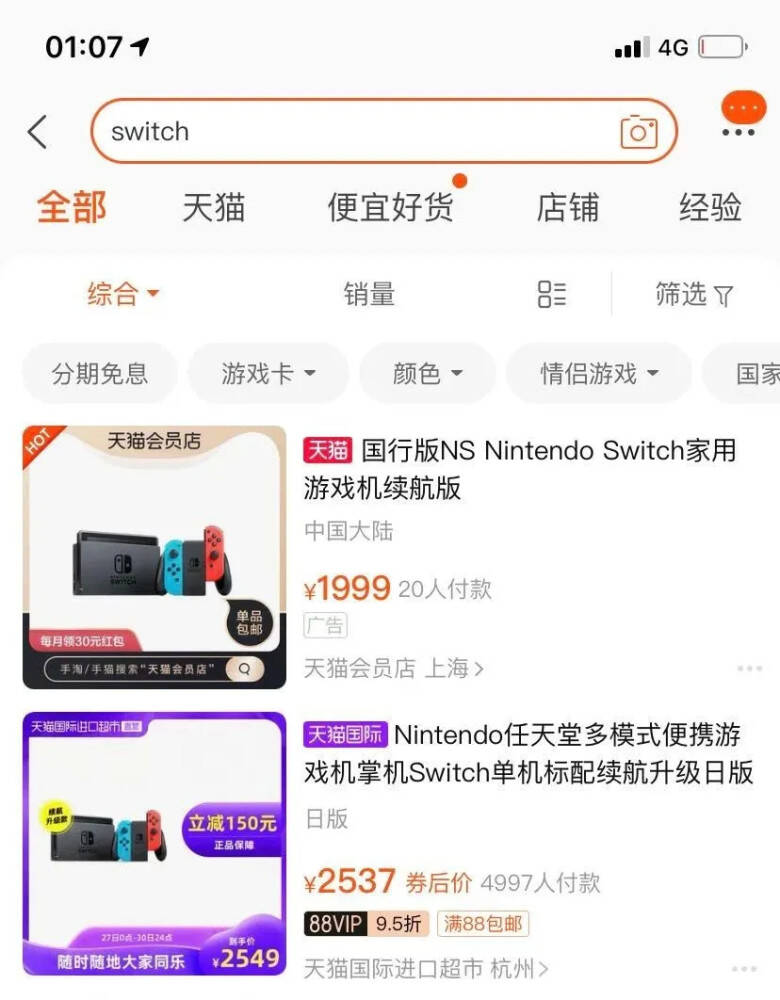Image resolution: width=780 pixels, height=1000 pixels.
Task: Visit 天猫会员店 上海 shop link
Action: coord(394,668)
